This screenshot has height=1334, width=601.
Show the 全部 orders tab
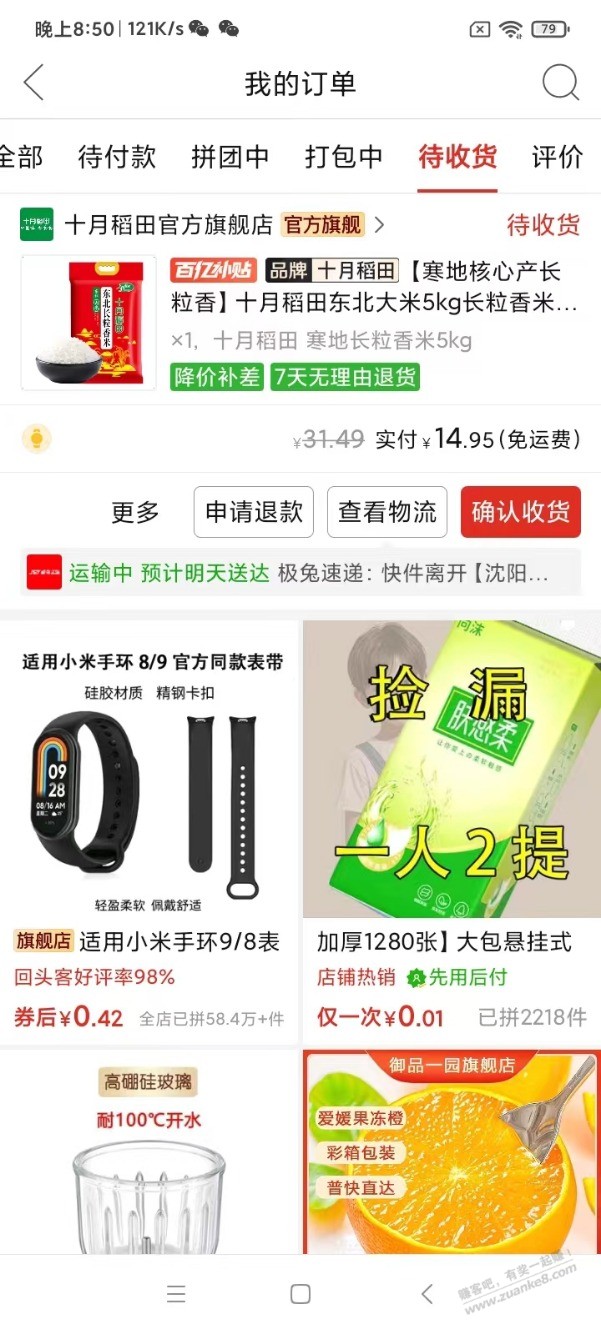point(20,157)
